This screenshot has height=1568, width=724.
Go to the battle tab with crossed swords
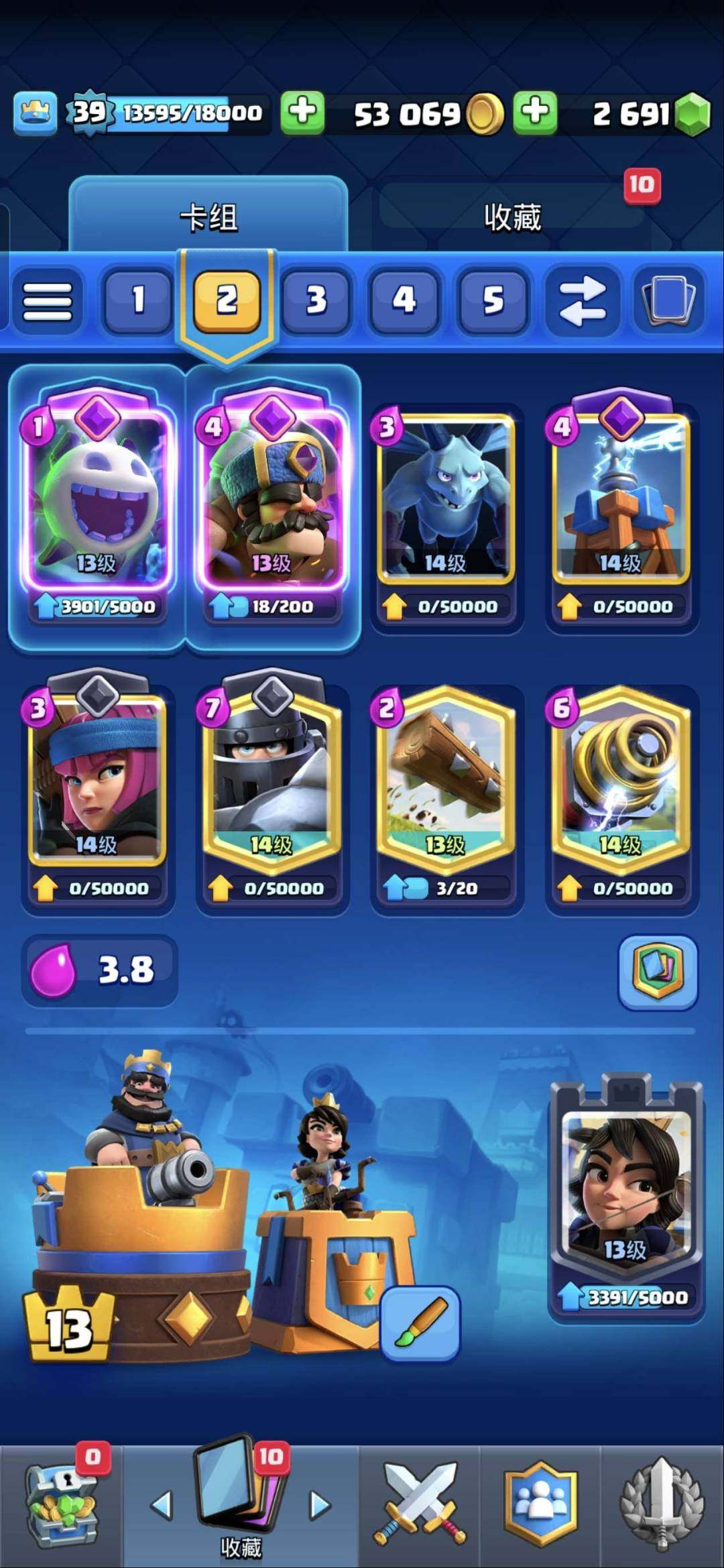coord(420,1506)
